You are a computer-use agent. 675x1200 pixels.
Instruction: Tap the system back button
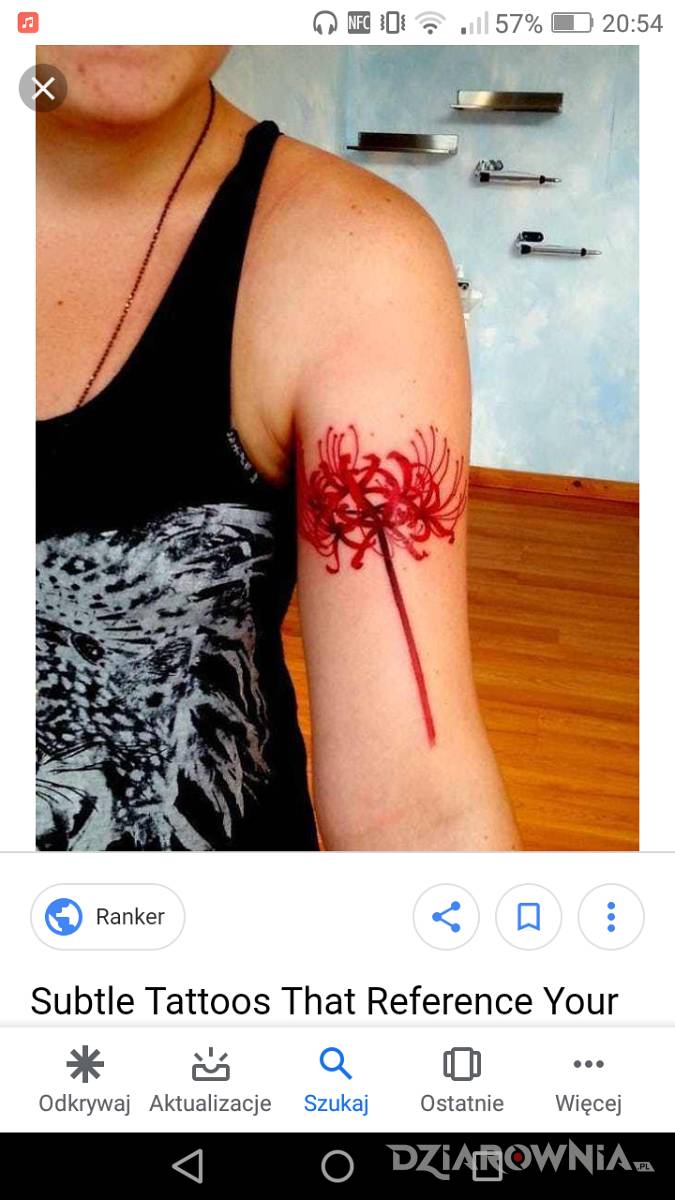tap(187, 1166)
